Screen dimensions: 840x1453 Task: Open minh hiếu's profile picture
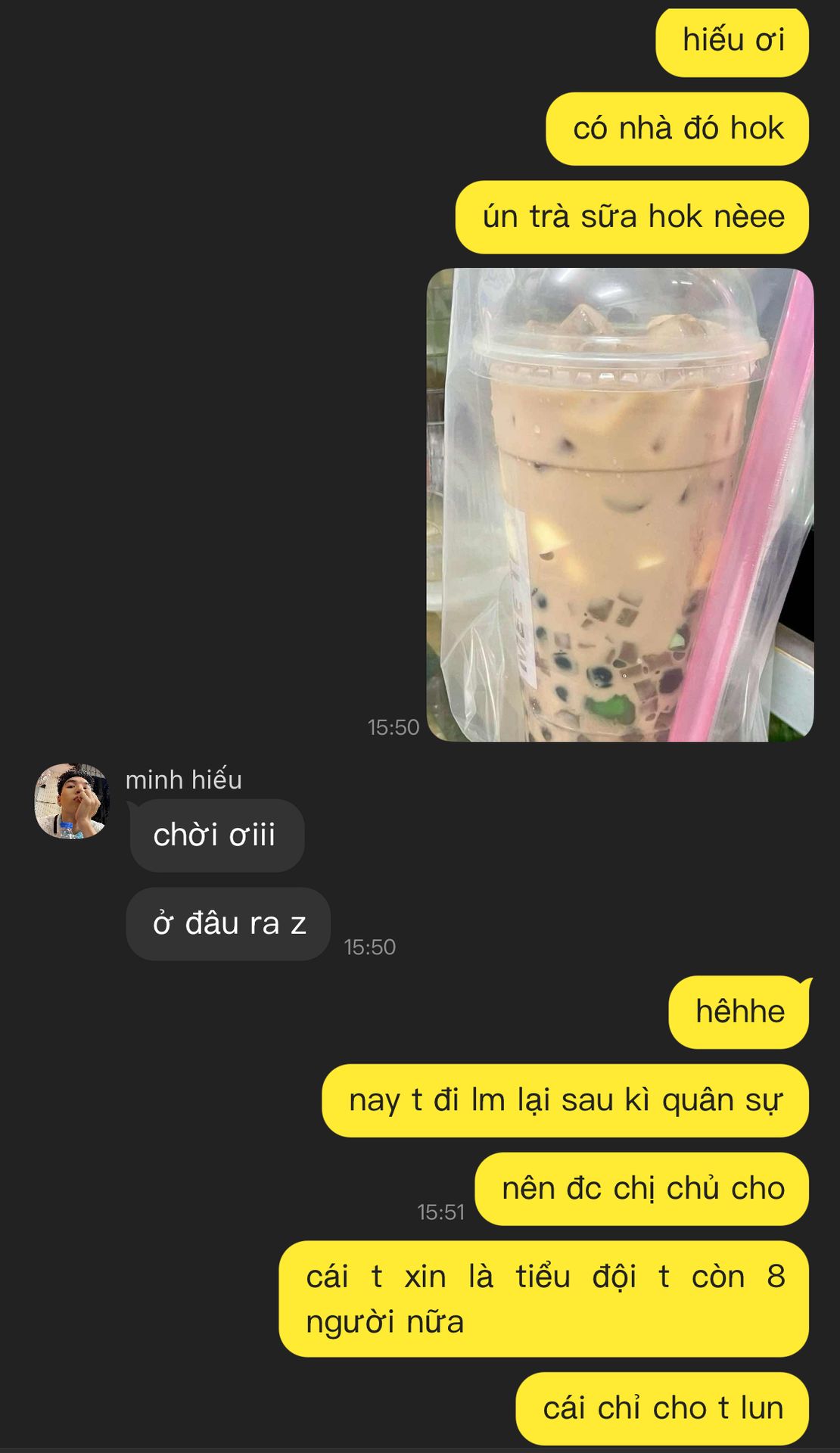coord(72,801)
